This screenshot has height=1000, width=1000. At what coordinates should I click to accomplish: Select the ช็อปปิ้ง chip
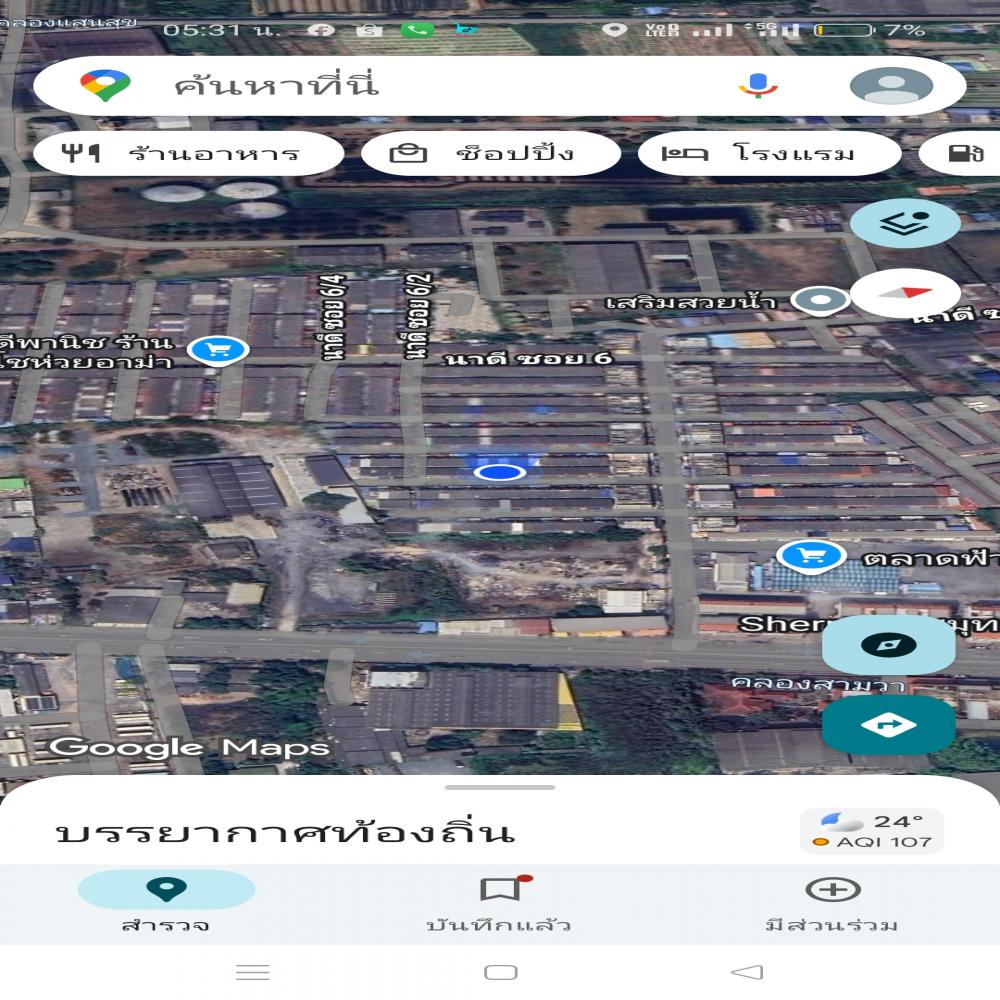click(x=491, y=154)
